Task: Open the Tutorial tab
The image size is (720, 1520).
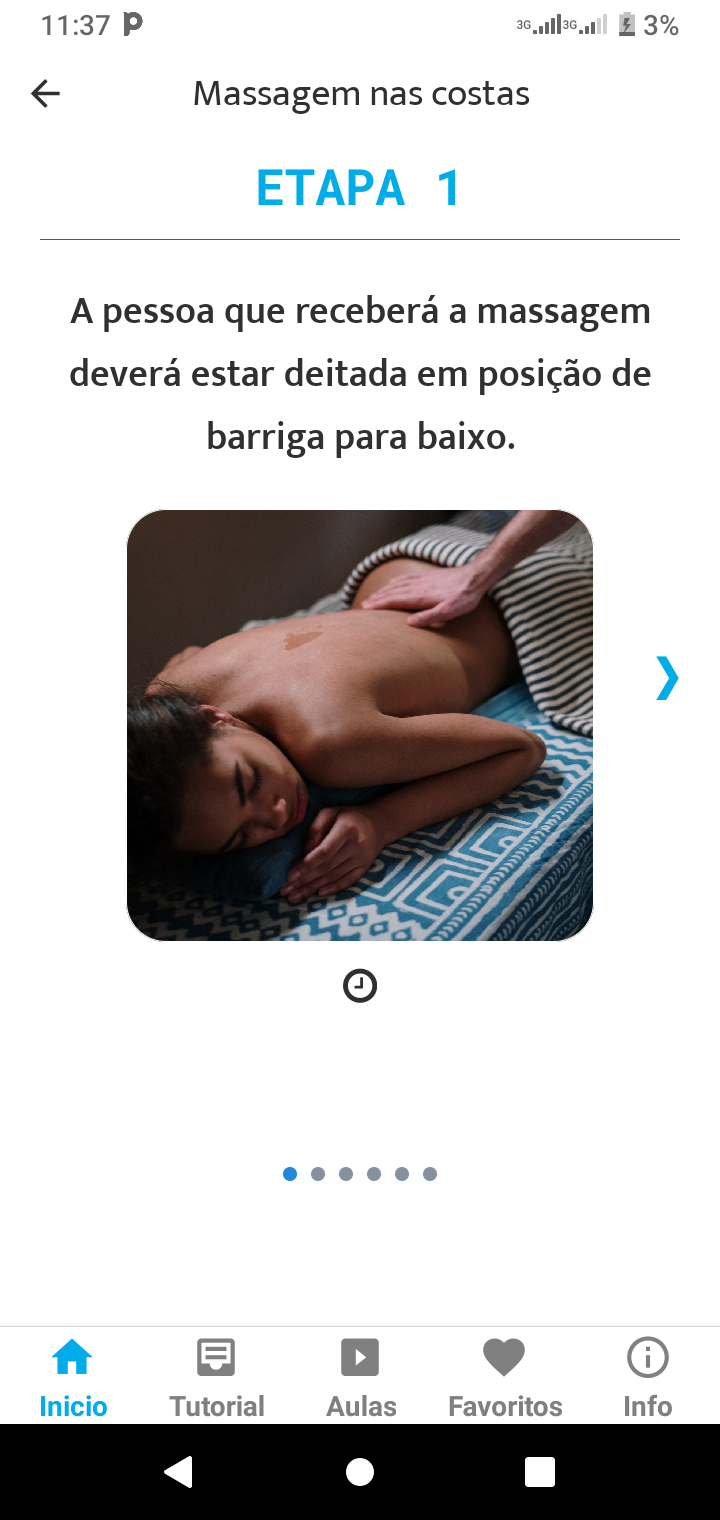Action: coord(217,1378)
